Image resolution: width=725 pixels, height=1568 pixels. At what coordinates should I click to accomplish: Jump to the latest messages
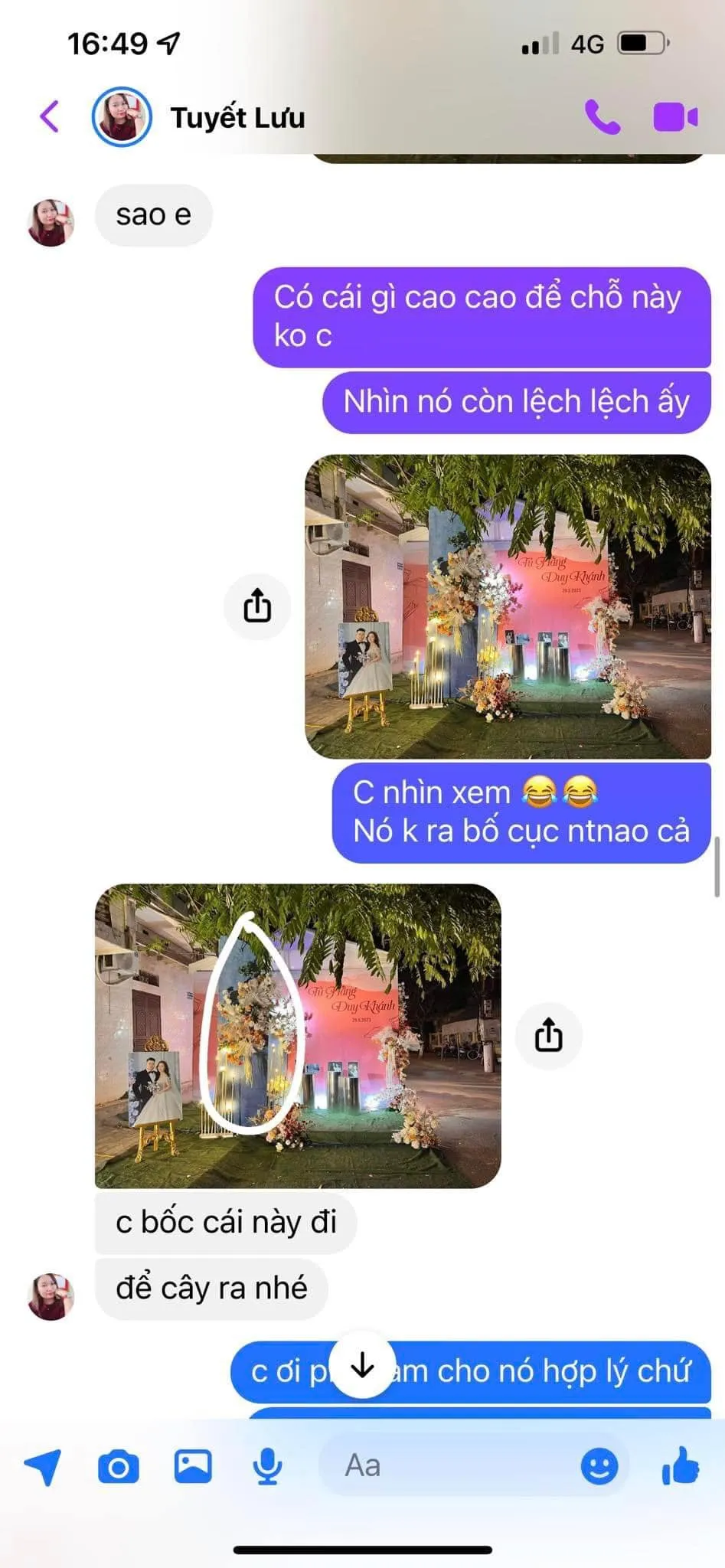[x=362, y=1367]
